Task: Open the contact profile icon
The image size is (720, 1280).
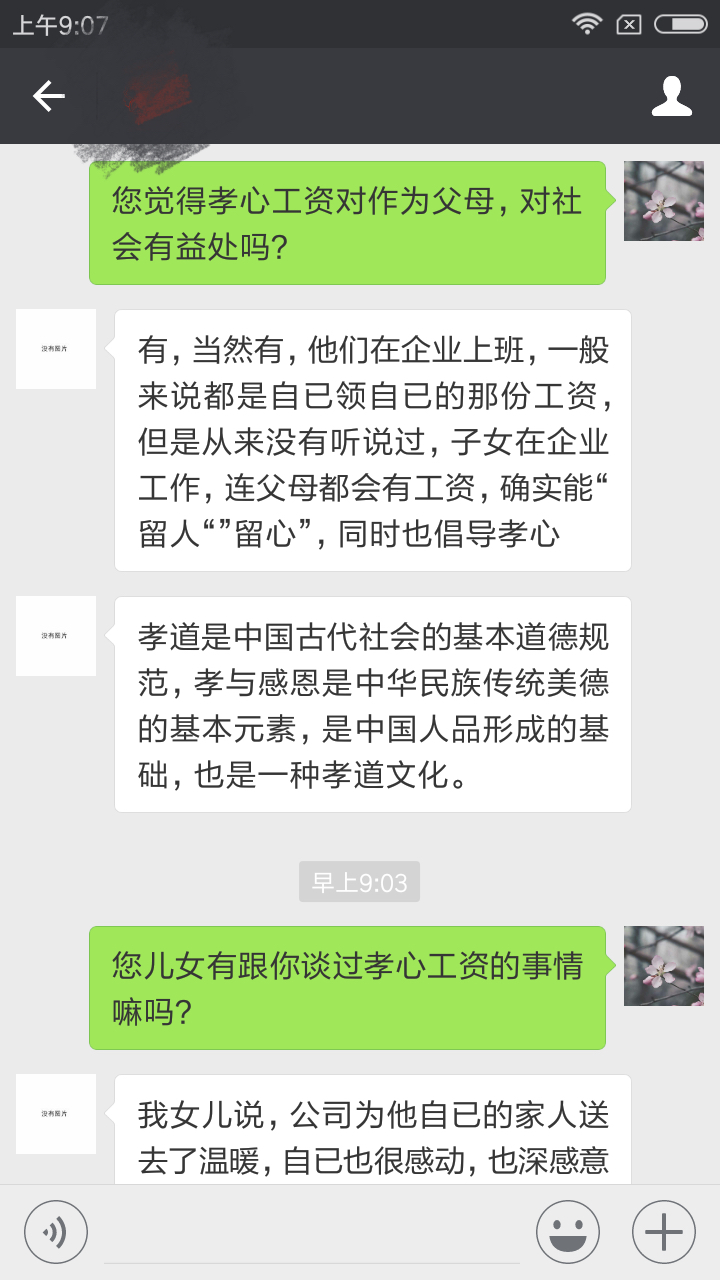Action: click(671, 96)
